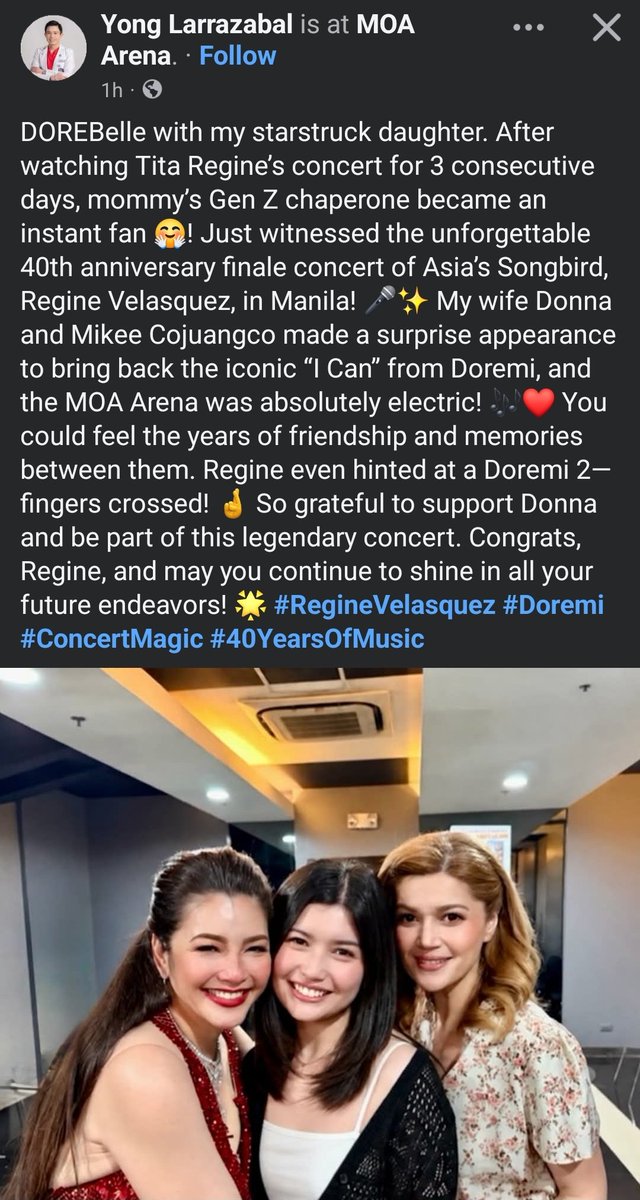Open the MOA Arena location link
Viewport: 640px width, 1200px height.
[258, 40]
